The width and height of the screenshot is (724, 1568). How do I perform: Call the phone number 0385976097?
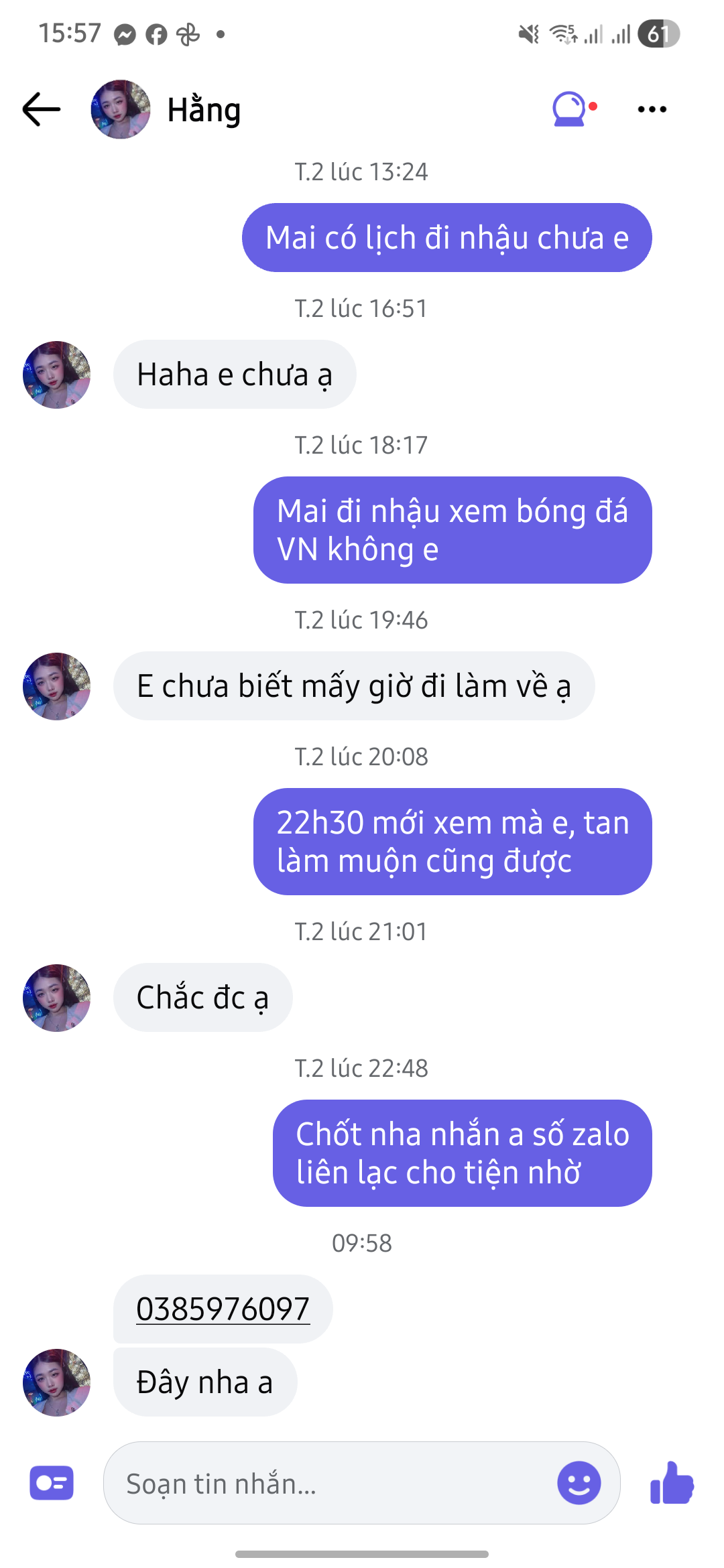click(223, 1307)
